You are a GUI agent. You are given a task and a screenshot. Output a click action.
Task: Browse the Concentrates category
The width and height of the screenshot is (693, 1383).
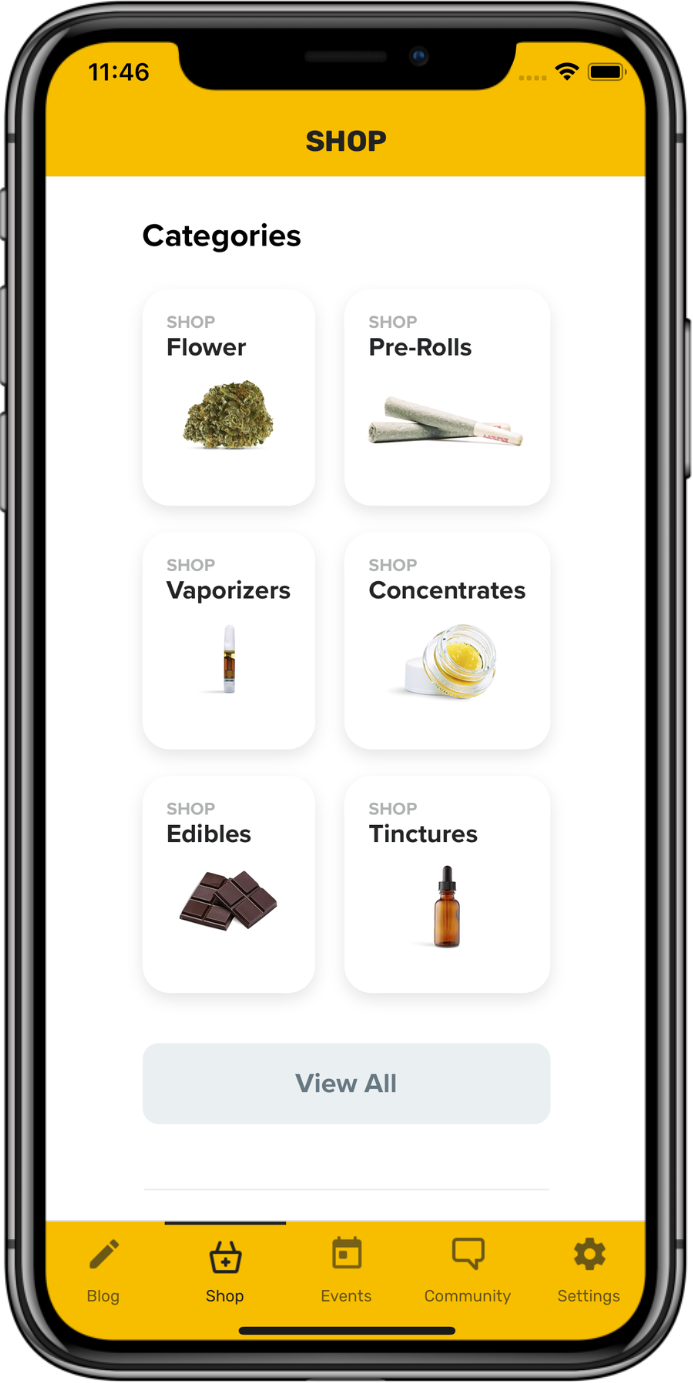point(447,641)
